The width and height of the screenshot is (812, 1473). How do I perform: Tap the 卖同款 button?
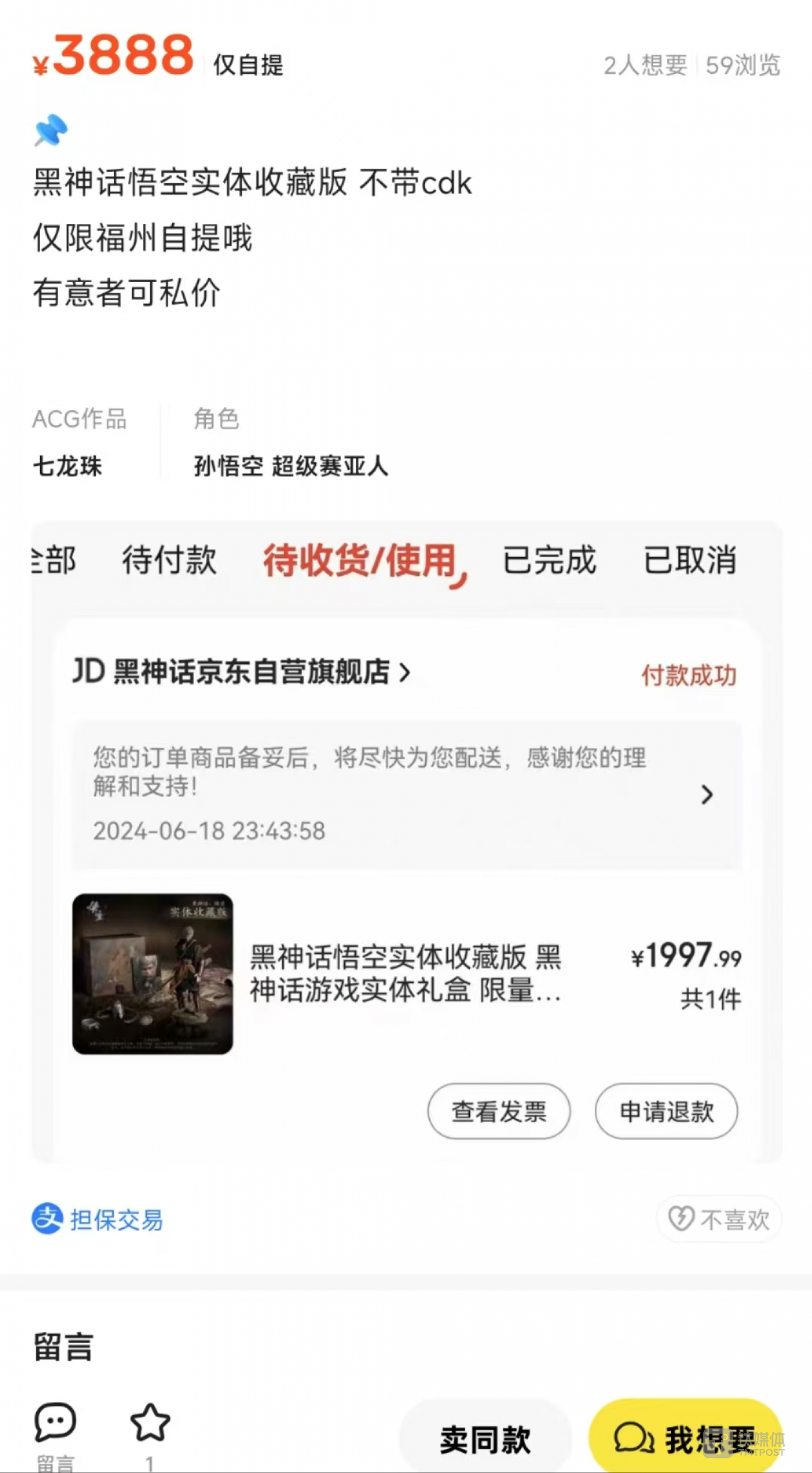point(485,1439)
